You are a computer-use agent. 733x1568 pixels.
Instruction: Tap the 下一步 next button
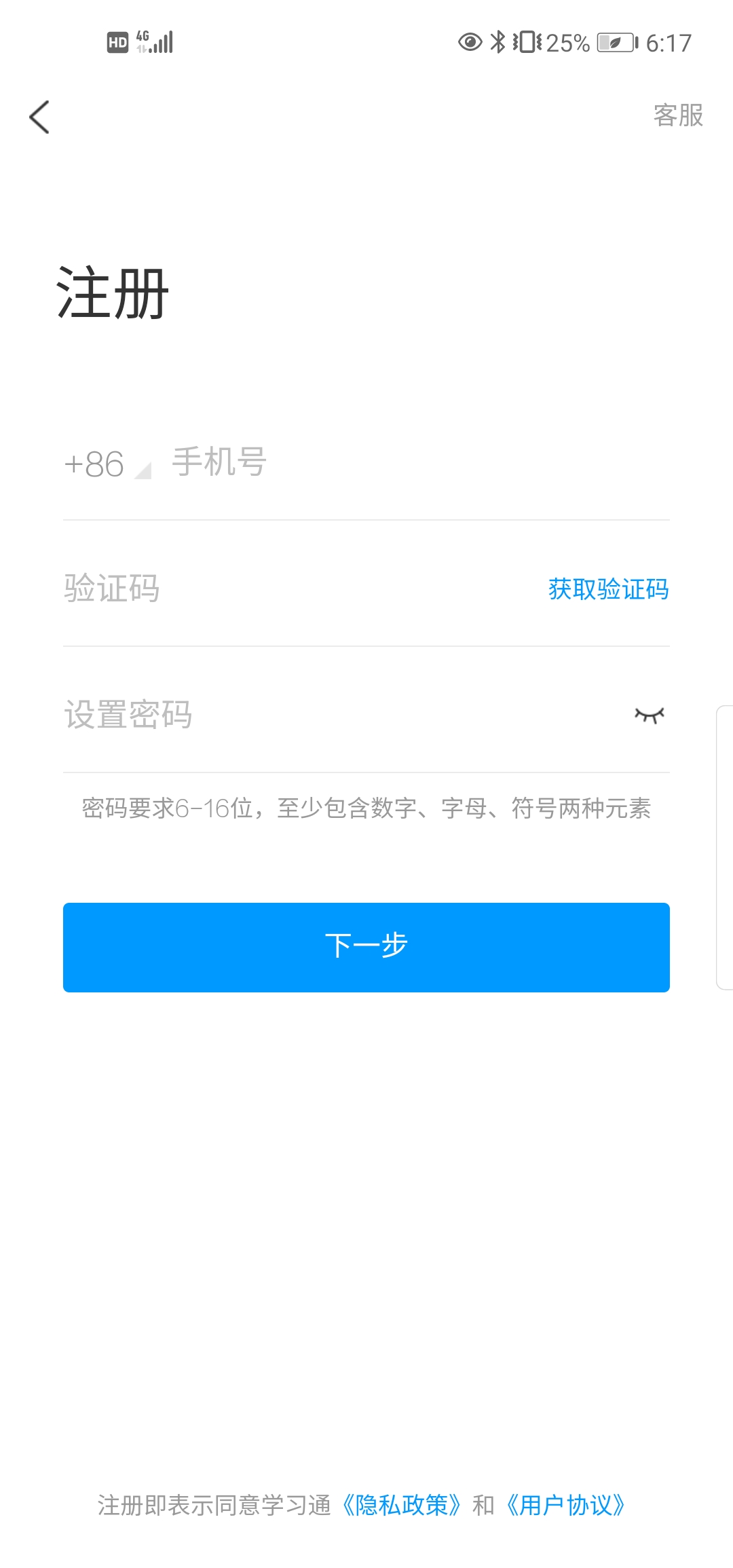(366, 947)
